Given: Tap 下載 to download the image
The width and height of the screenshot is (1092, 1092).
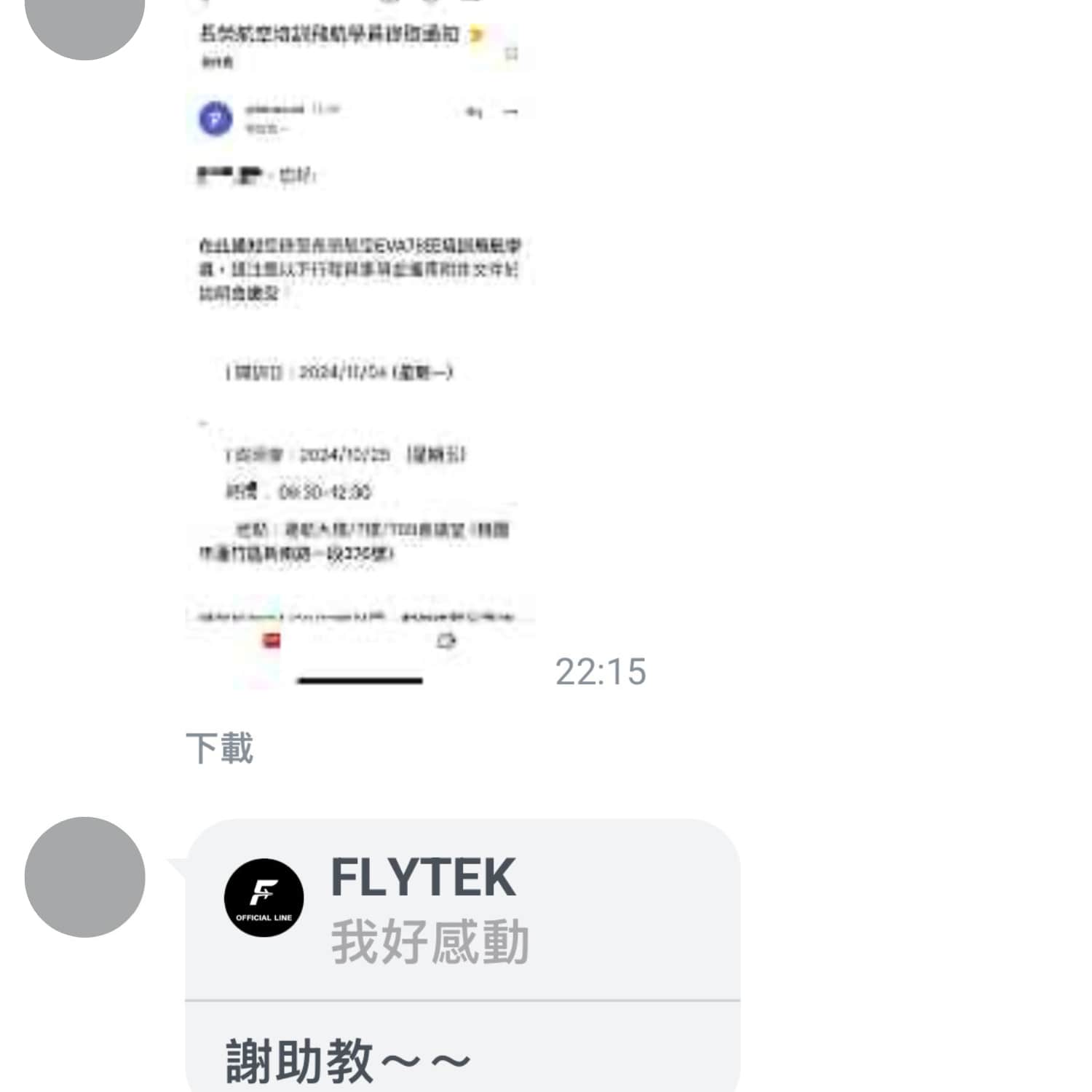Looking at the screenshot, I should pos(219,748).
